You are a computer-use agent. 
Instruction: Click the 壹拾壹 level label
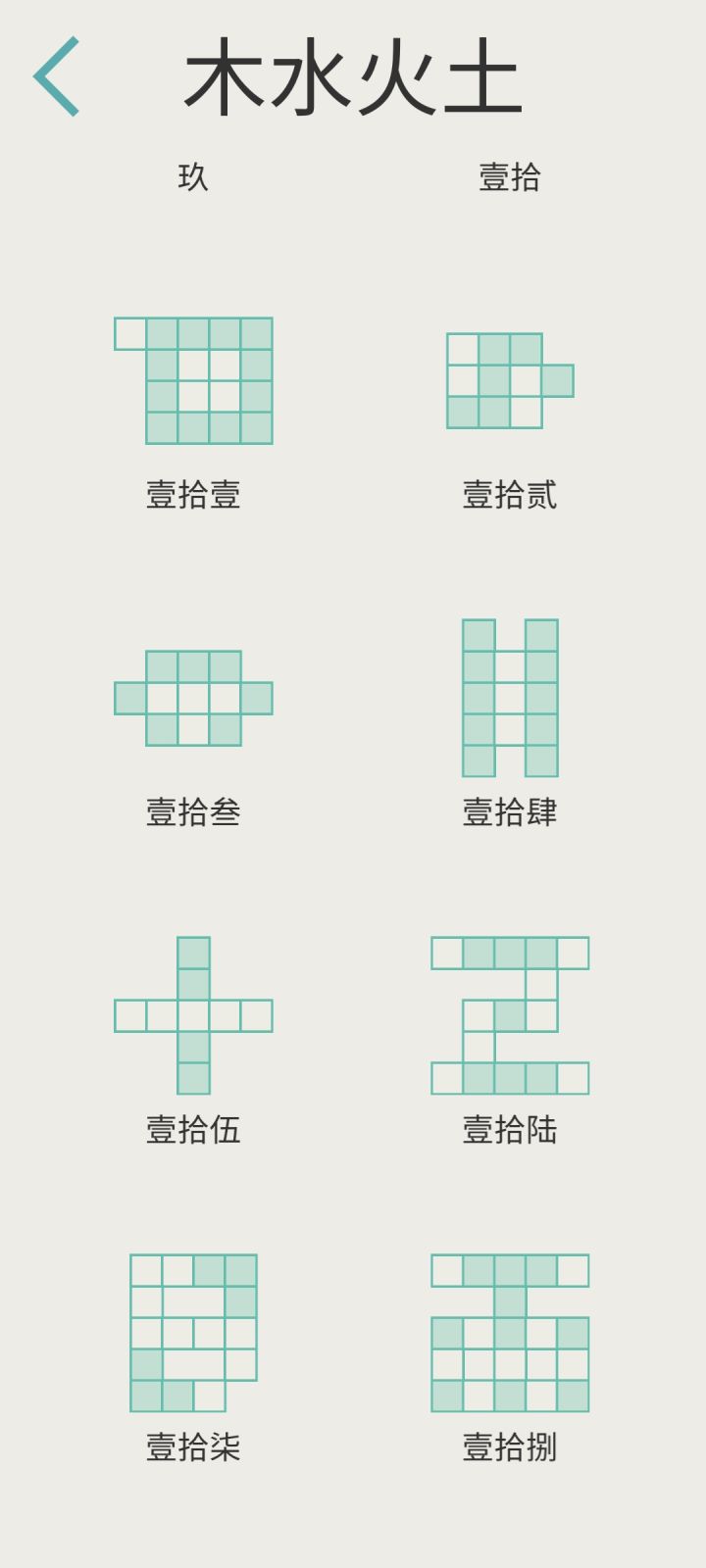click(x=193, y=493)
